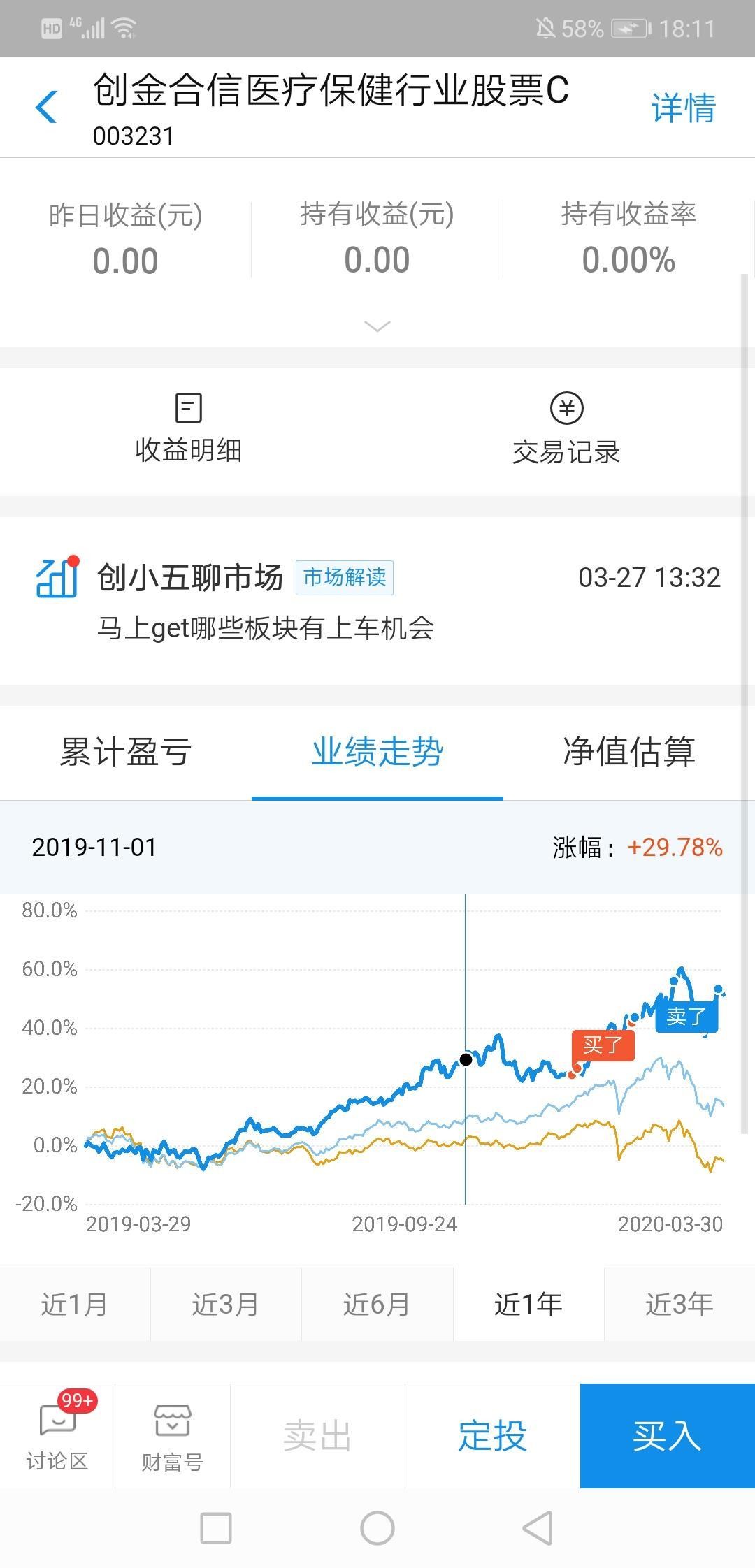755x1568 pixels.
Task: Select the 业绩走势 tab
Action: pyautogui.click(x=377, y=753)
